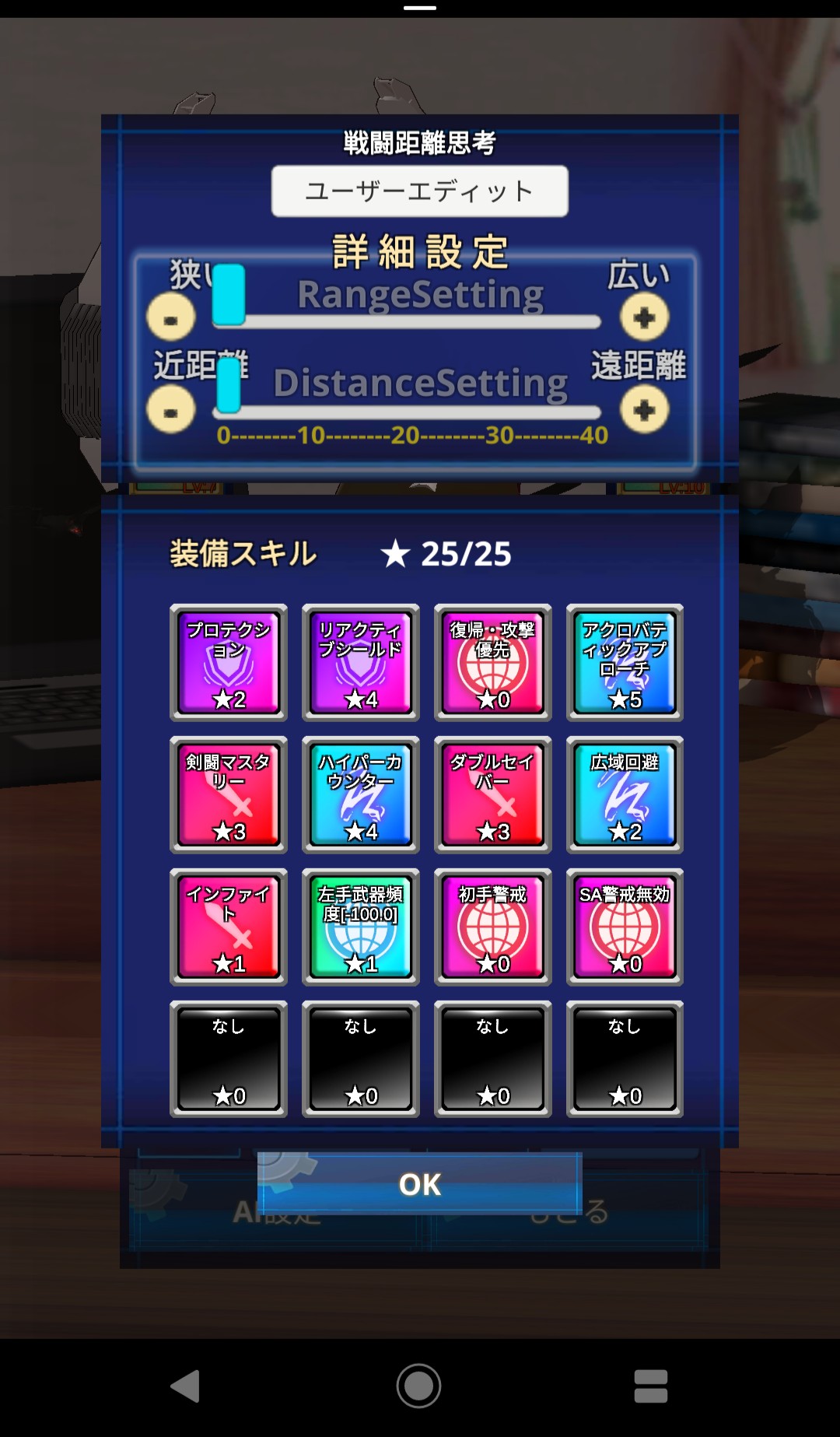Screen dimensions: 840x1437
Task: Decrease DistanceSetting with the minus button
Action: click(171, 410)
